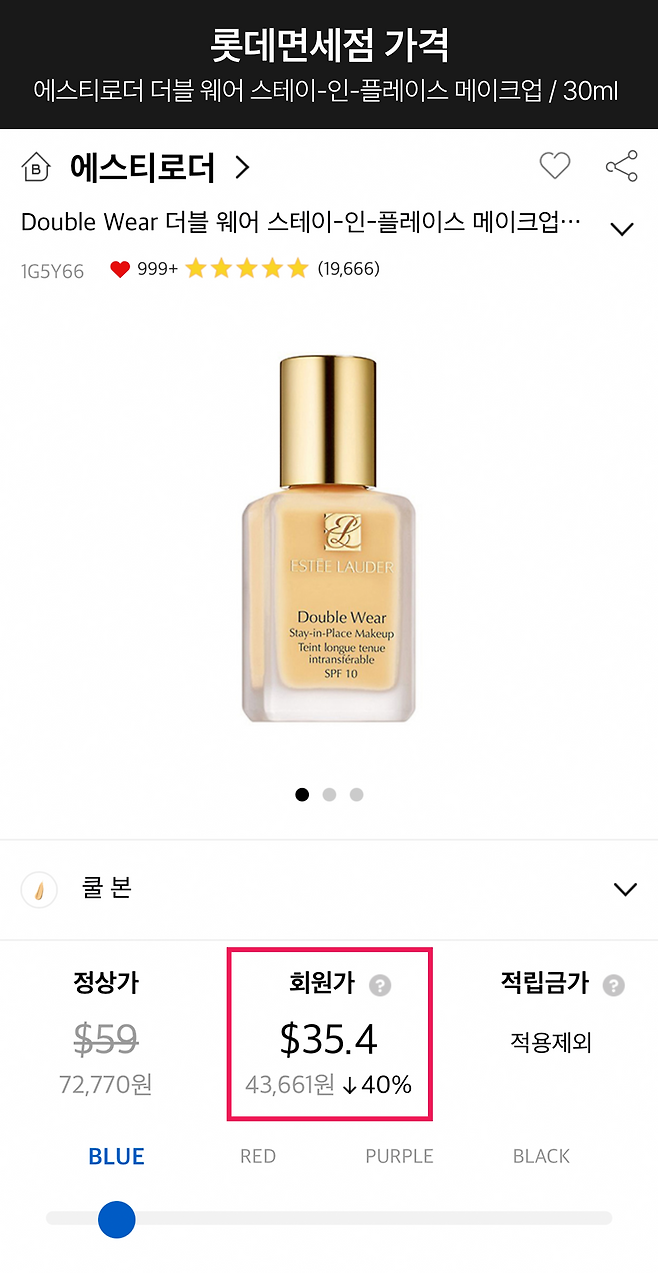Open the Double Wear bottle image
This screenshot has width=658, height=1273.
point(329,540)
